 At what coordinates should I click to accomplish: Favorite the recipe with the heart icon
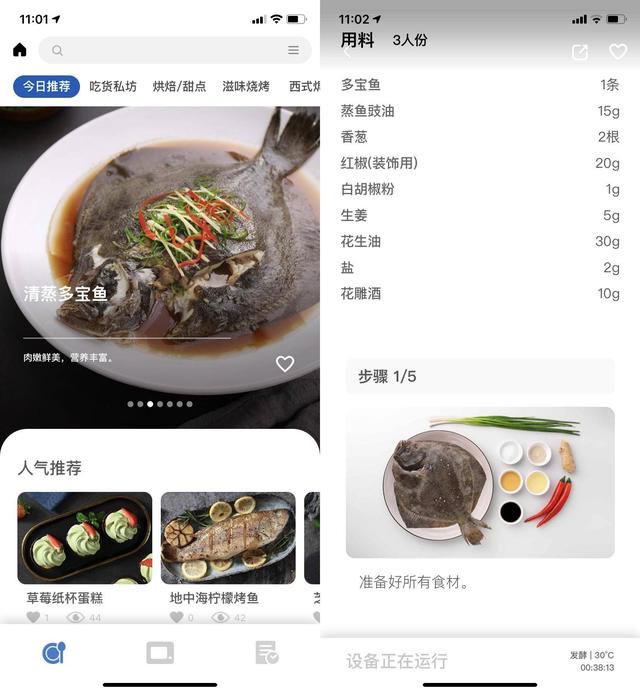[618, 52]
